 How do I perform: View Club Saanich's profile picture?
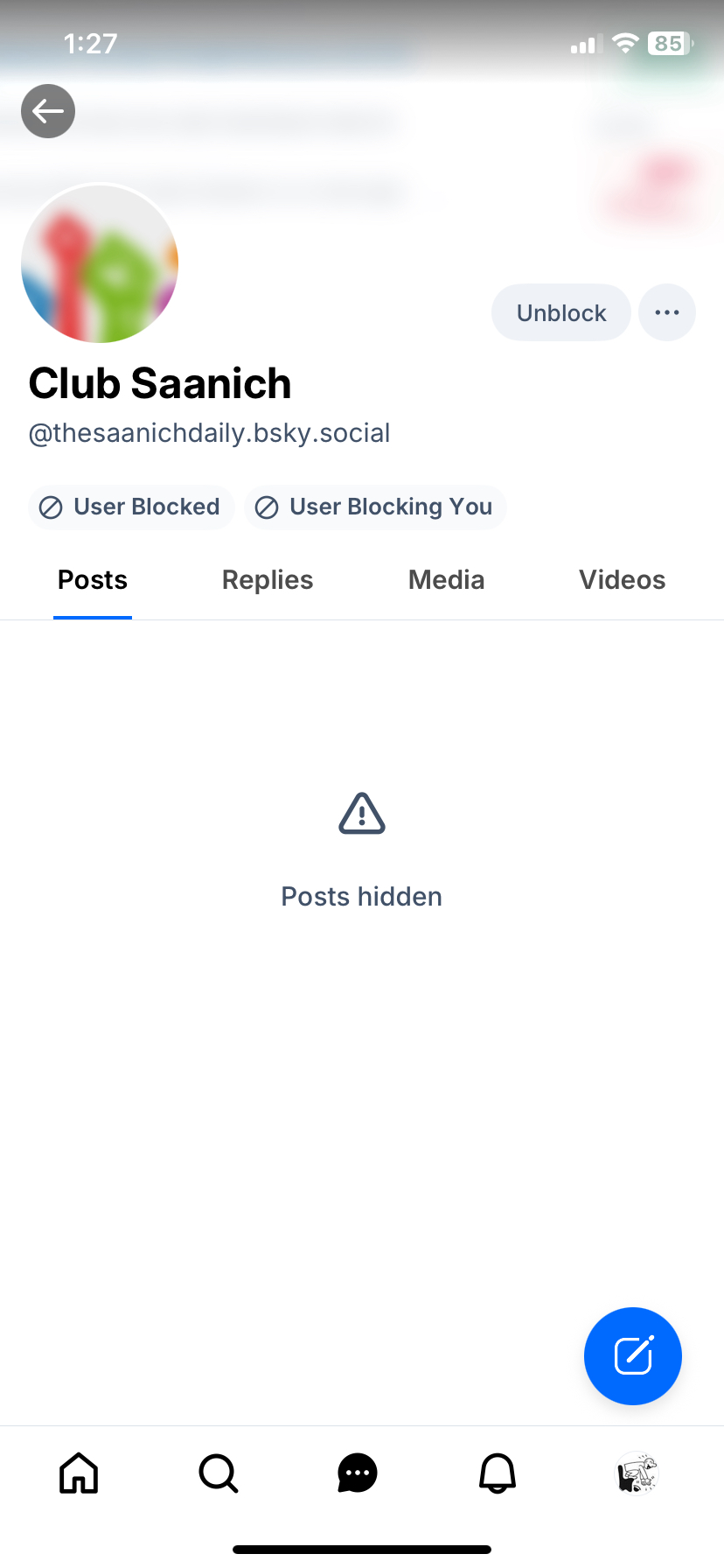pyautogui.click(x=100, y=262)
